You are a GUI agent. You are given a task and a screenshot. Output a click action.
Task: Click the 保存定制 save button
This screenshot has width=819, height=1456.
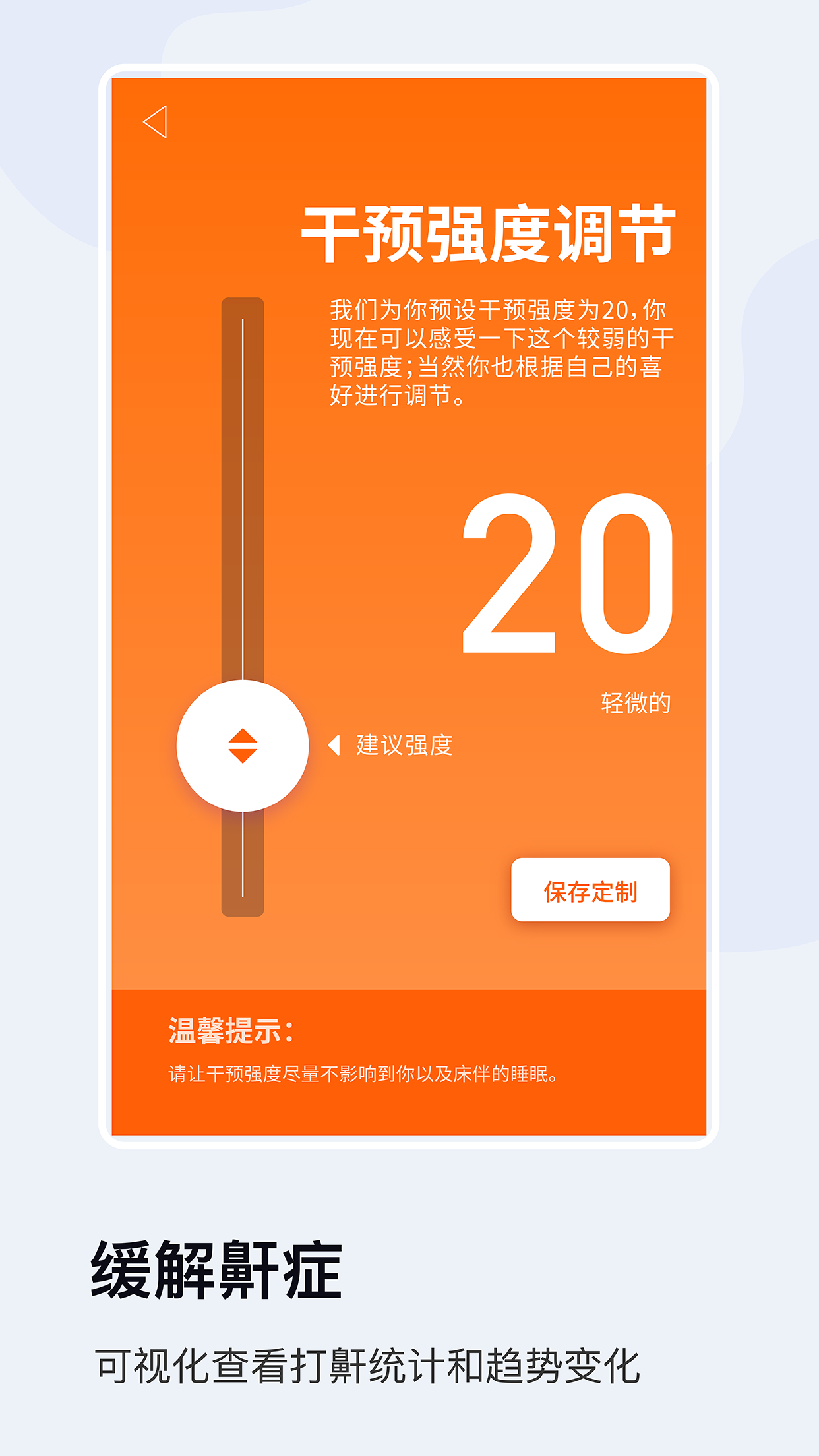click(x=591, y=890)
